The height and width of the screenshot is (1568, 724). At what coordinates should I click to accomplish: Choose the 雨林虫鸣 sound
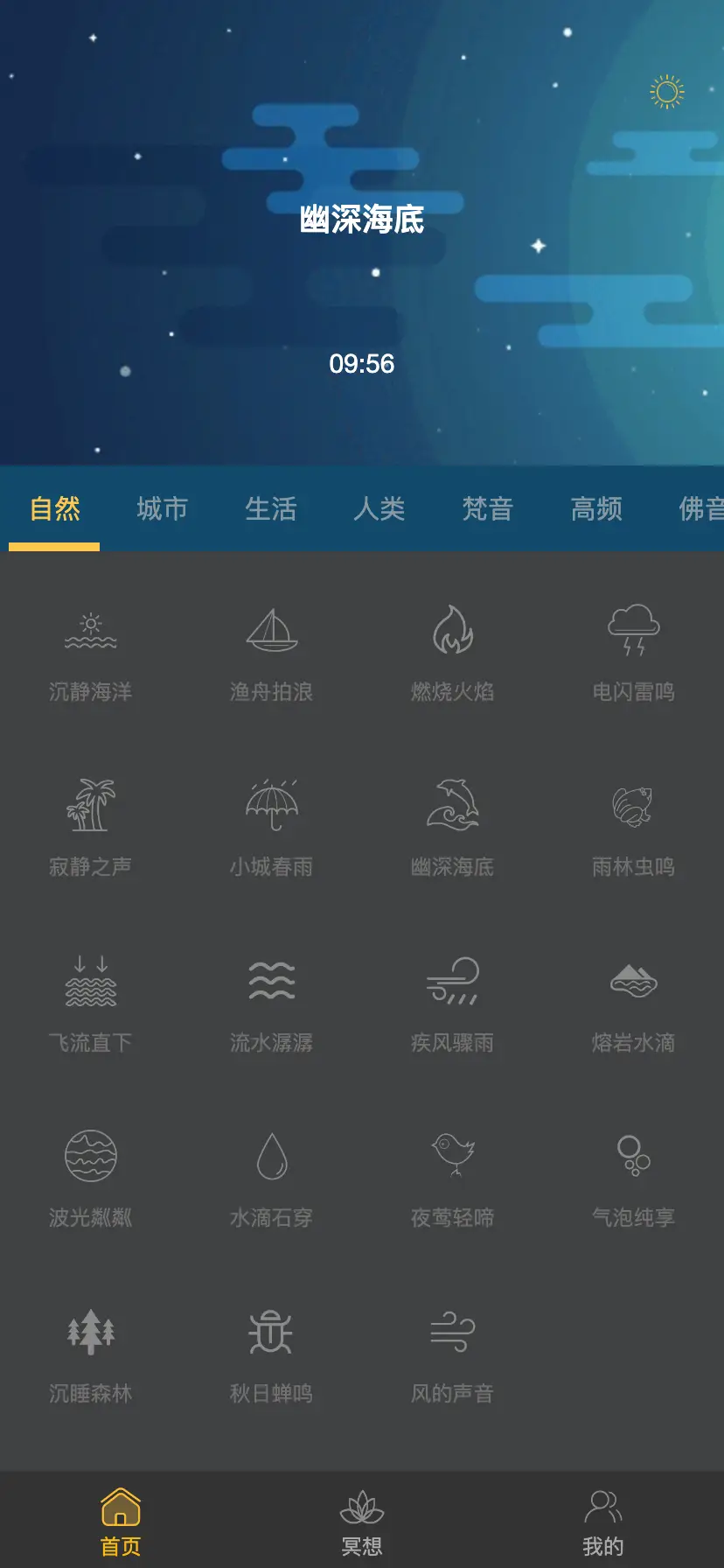click(634, 827)
